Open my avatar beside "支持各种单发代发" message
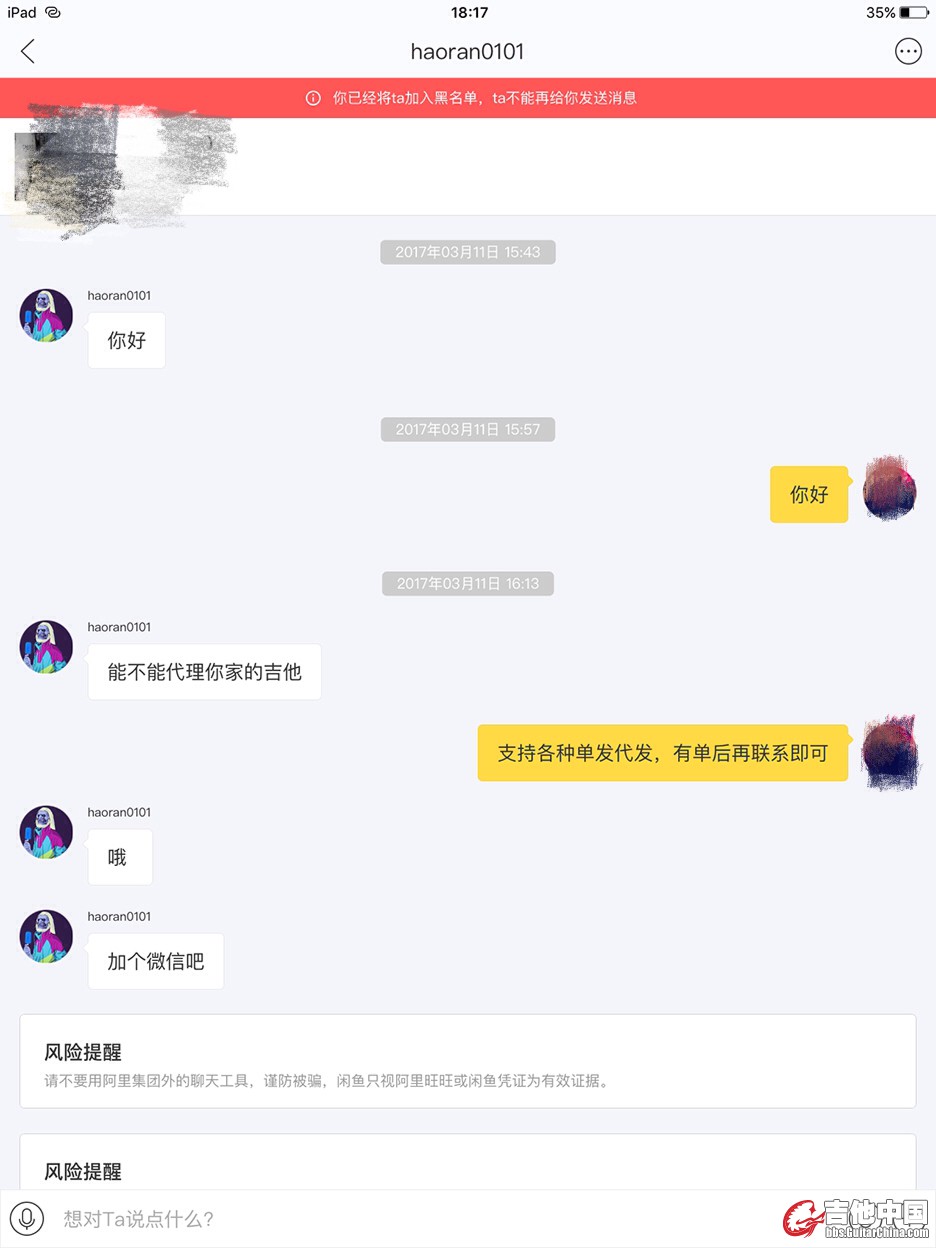936x1248 pixels. 890,752
